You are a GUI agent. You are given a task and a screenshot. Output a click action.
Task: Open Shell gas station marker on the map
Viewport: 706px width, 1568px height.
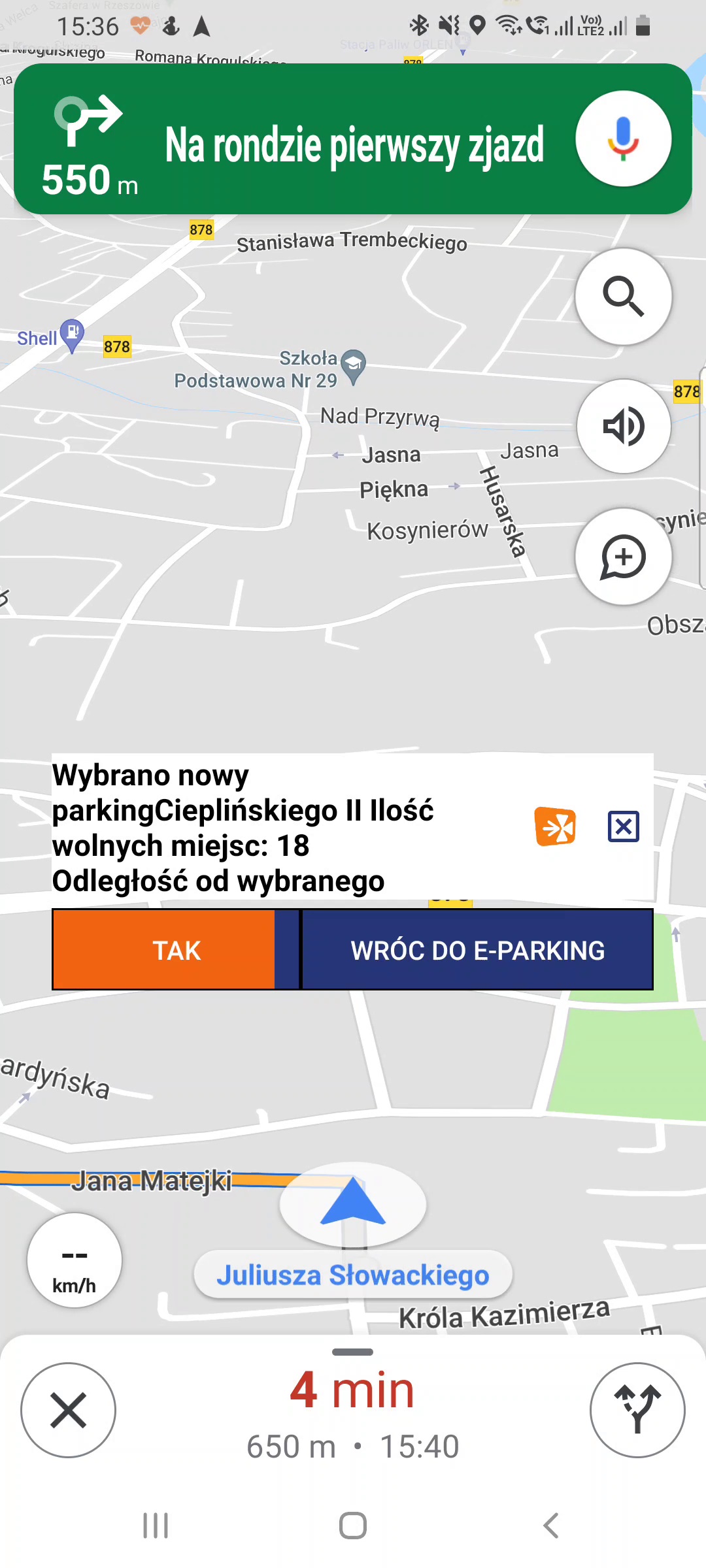click(x=71, y=336)
